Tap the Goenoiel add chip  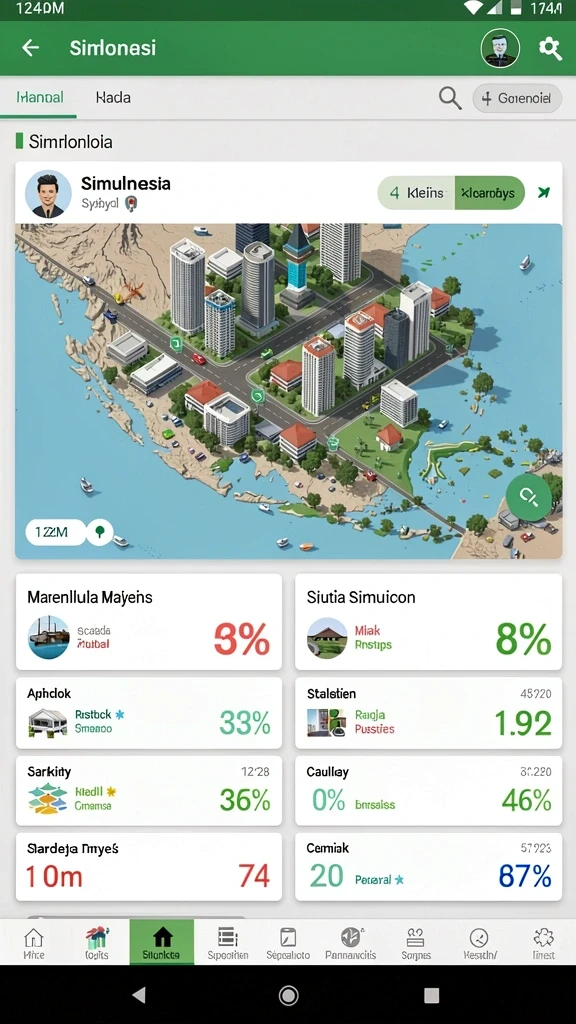(x=517, y=99)
